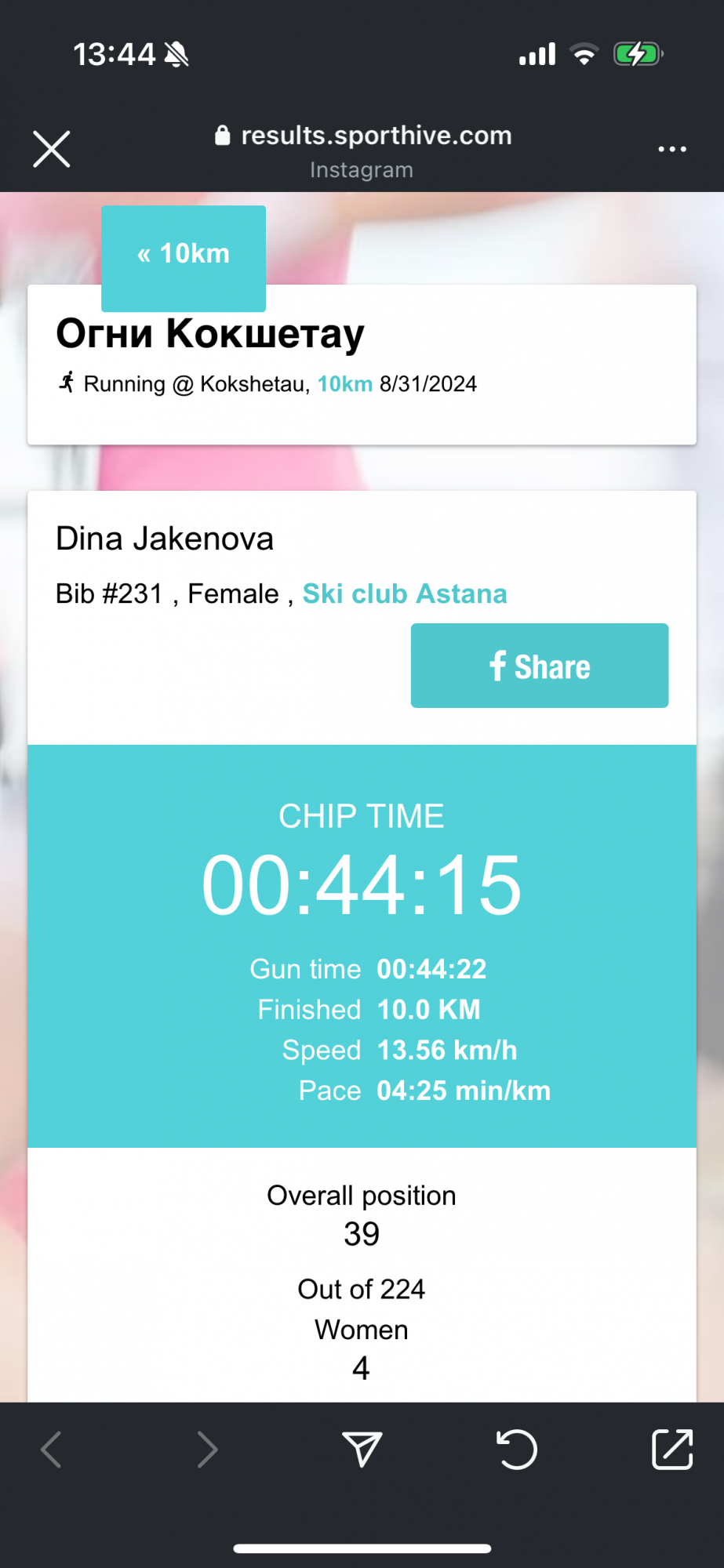
Task: Share the result on Facebook
Action: click(x=540, y=666)
